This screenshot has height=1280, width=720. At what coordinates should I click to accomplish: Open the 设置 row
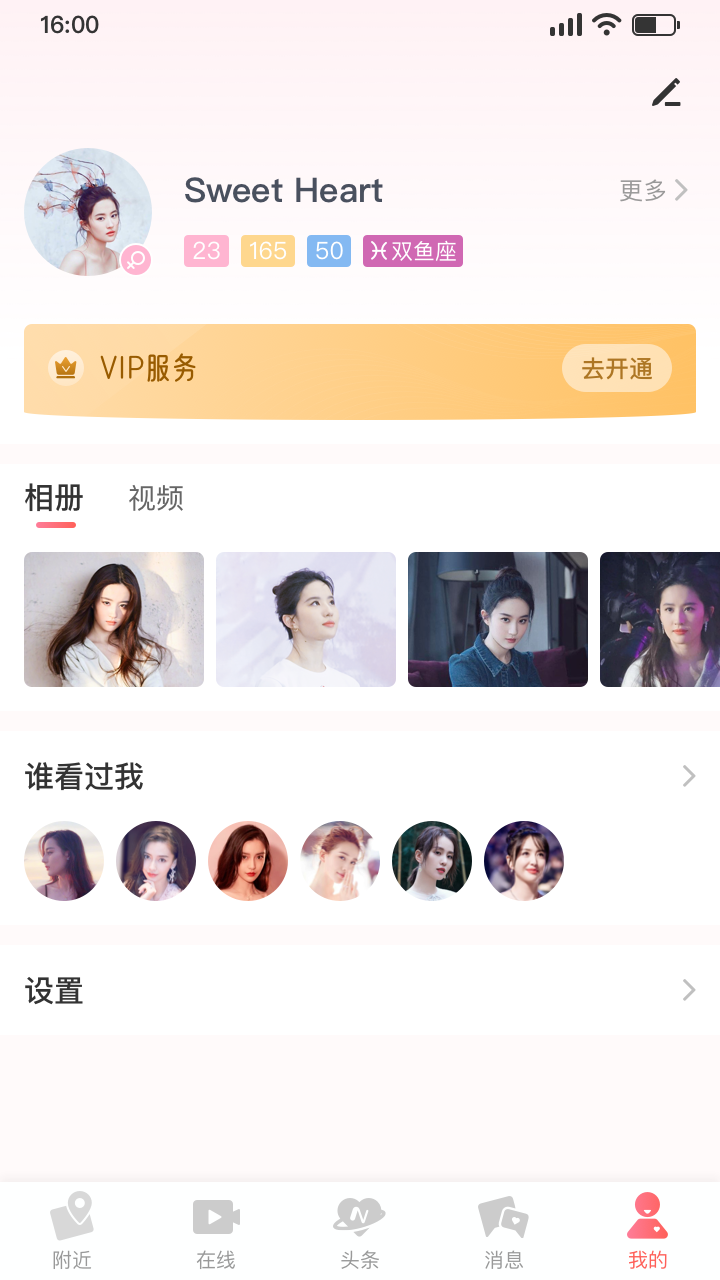pos(360,991)
